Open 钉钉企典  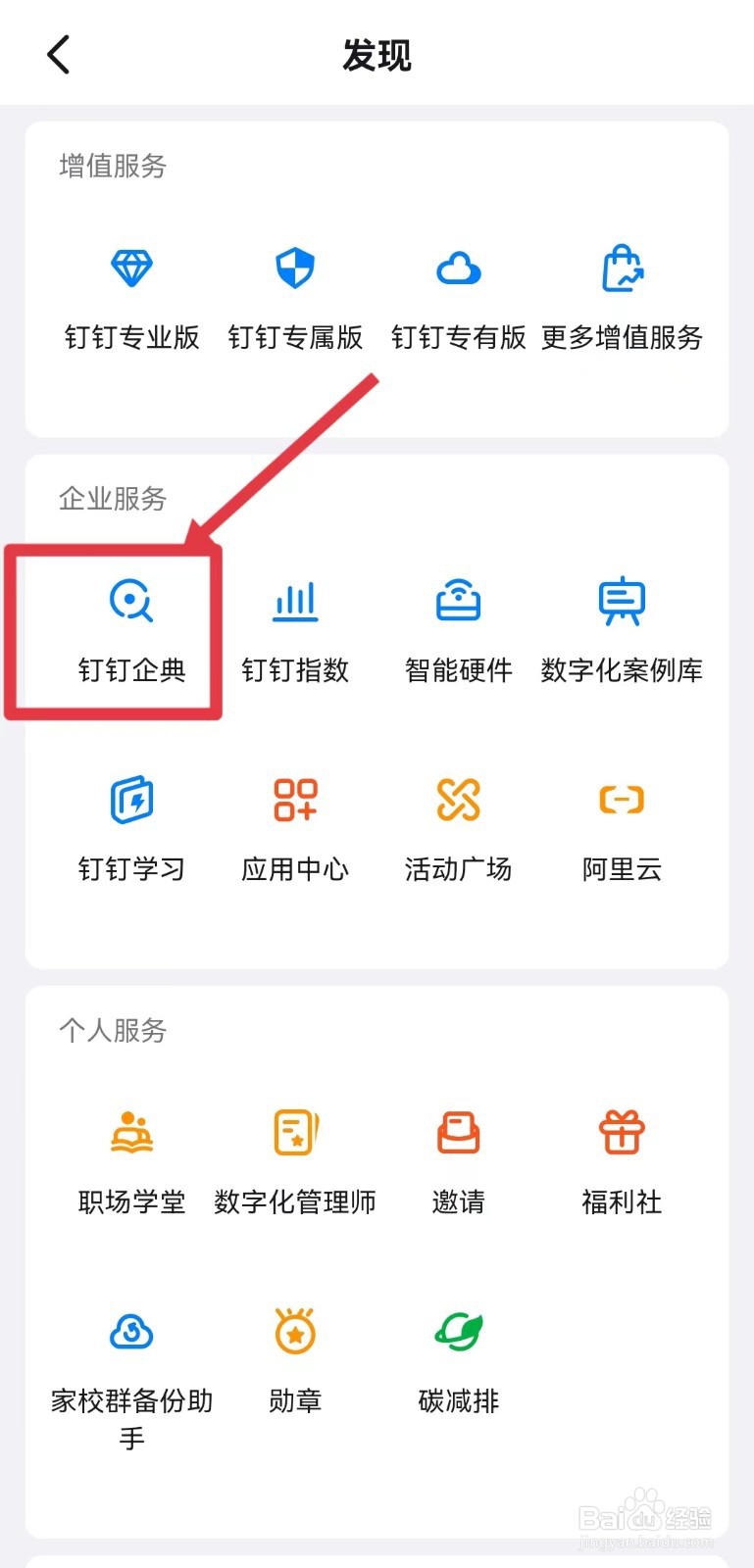point(131,632)
